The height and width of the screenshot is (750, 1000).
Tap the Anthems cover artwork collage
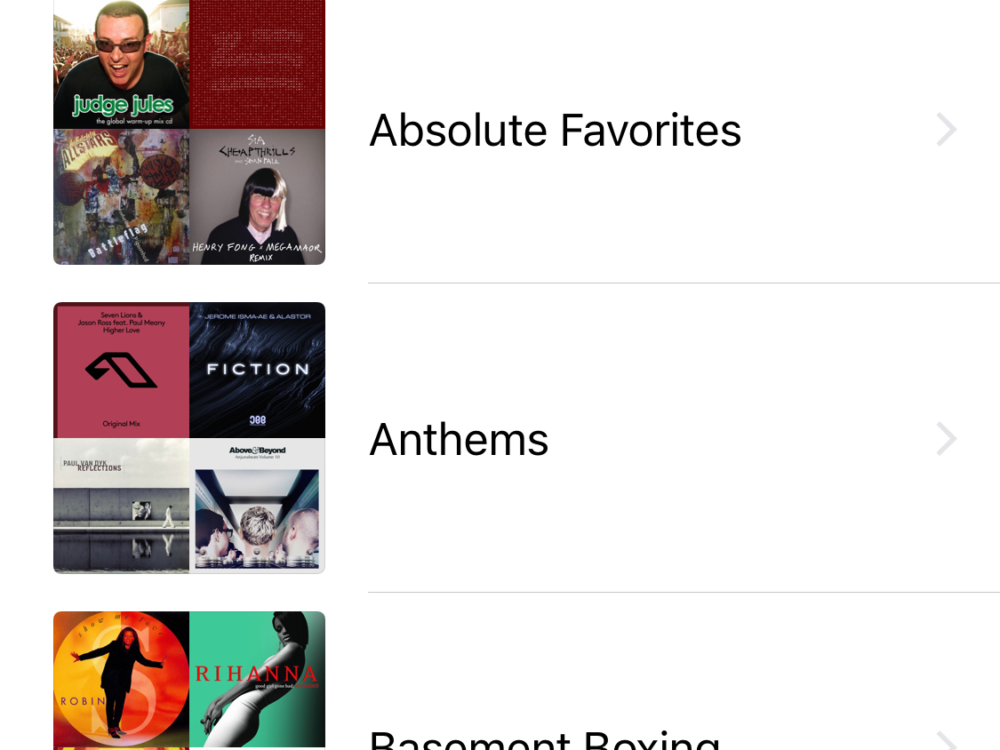click(x=189, y=438)
